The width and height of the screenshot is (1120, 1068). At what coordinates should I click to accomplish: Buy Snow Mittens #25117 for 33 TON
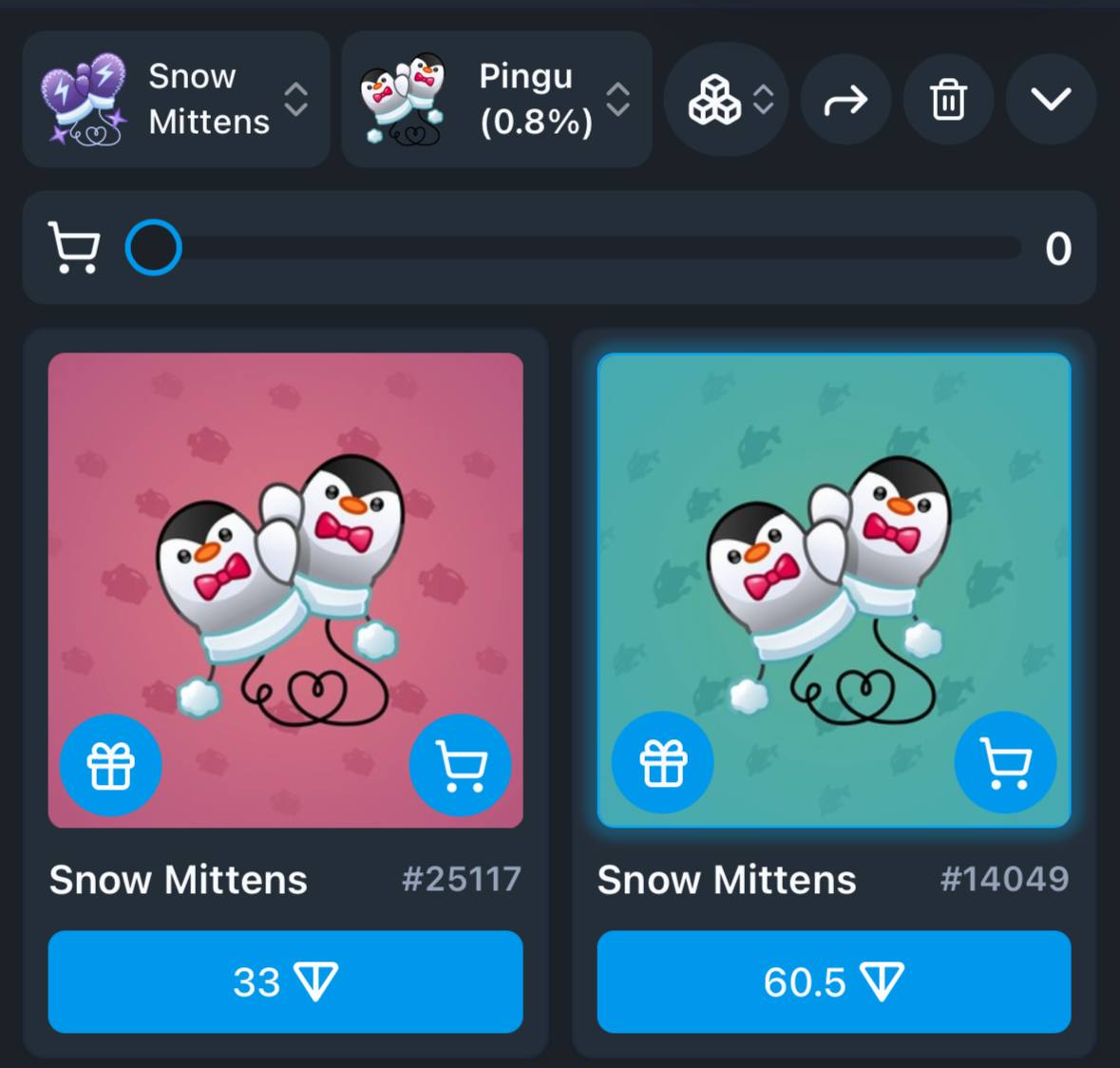pos(285,982)
